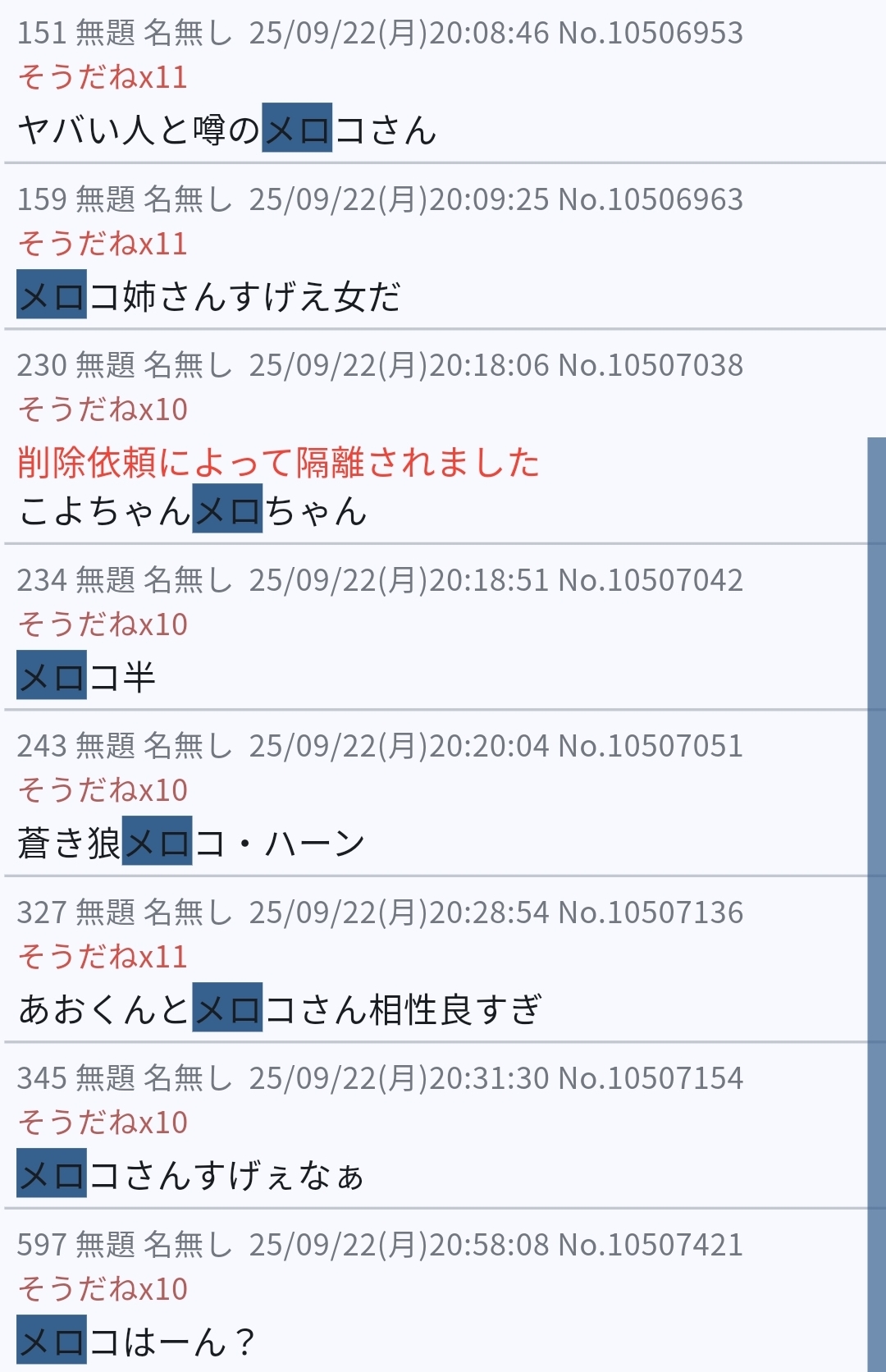Open post number No.10507421 menu
Screen dimensions: 886x1372
(x=650, y=1246)
